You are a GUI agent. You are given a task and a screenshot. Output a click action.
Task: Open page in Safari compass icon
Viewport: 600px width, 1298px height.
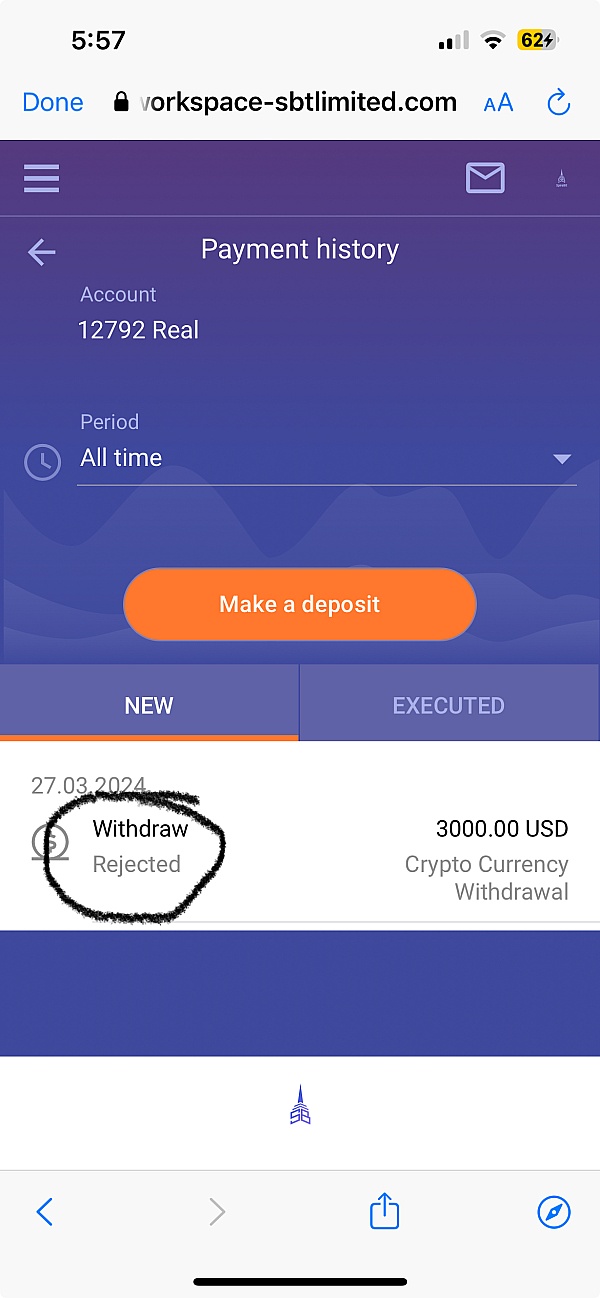click(x=553, y=1212)
